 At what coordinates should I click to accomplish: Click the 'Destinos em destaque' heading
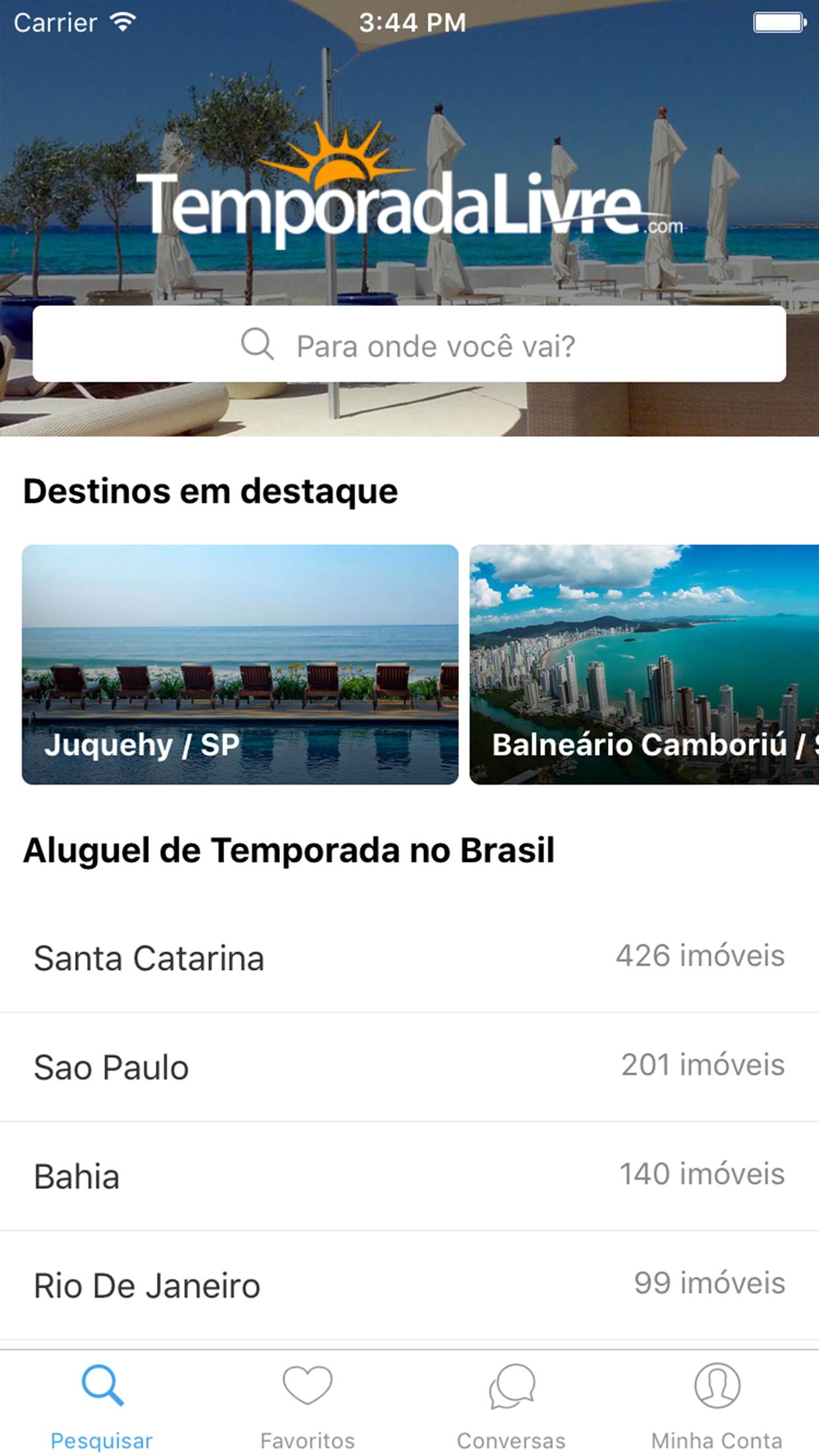point(210,490)
